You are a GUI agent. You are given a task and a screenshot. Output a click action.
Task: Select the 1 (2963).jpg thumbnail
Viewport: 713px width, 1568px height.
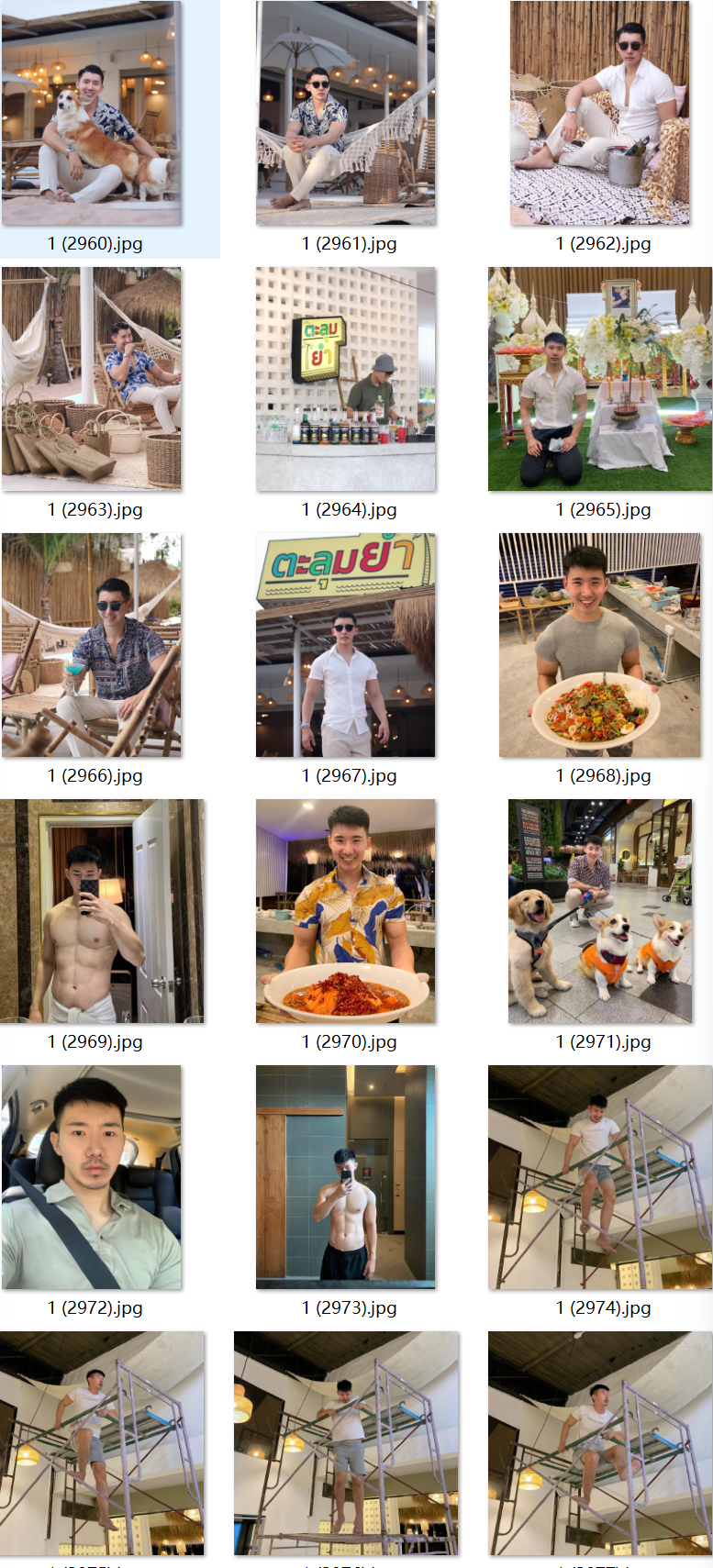coord(92,379)
